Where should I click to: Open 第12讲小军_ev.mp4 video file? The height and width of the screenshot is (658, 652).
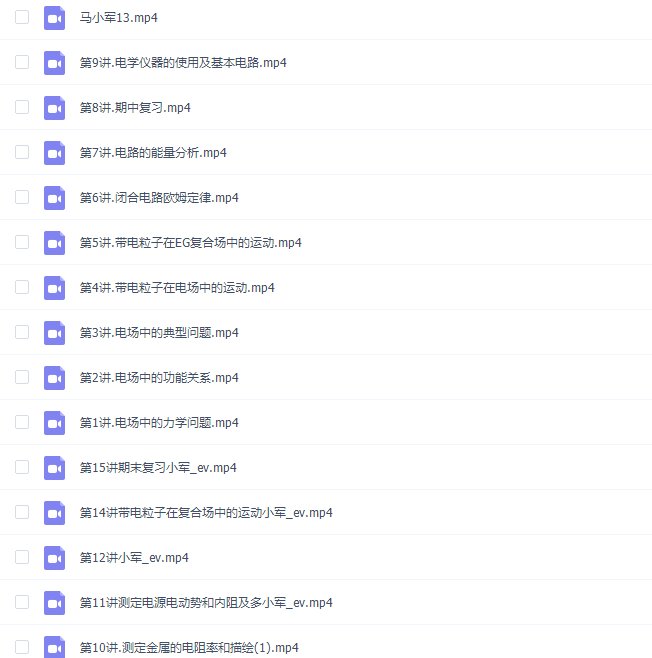(134, 557)
